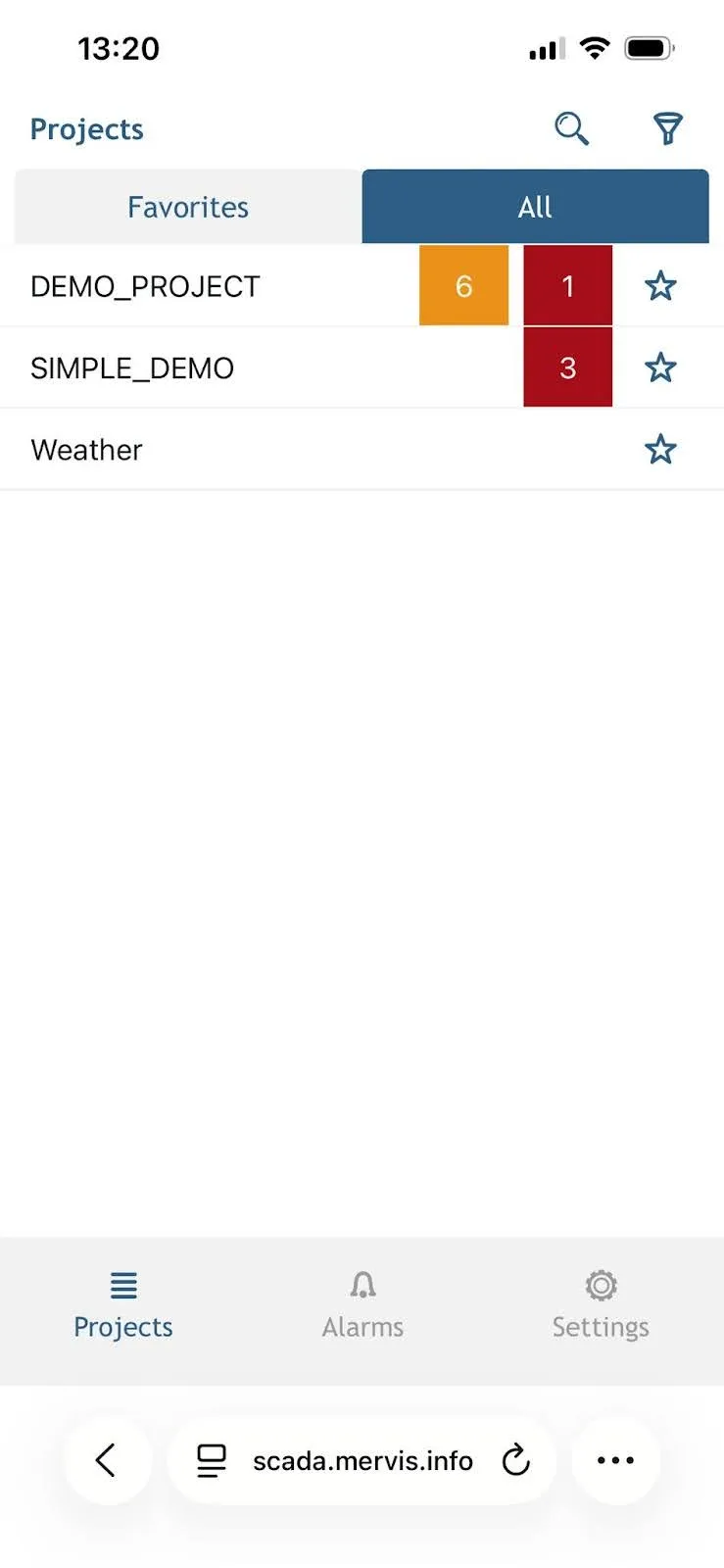The width and height of the screenshot is (724, 1568).
Task: Switch to the Favorites tab
Action: [187, 207]
